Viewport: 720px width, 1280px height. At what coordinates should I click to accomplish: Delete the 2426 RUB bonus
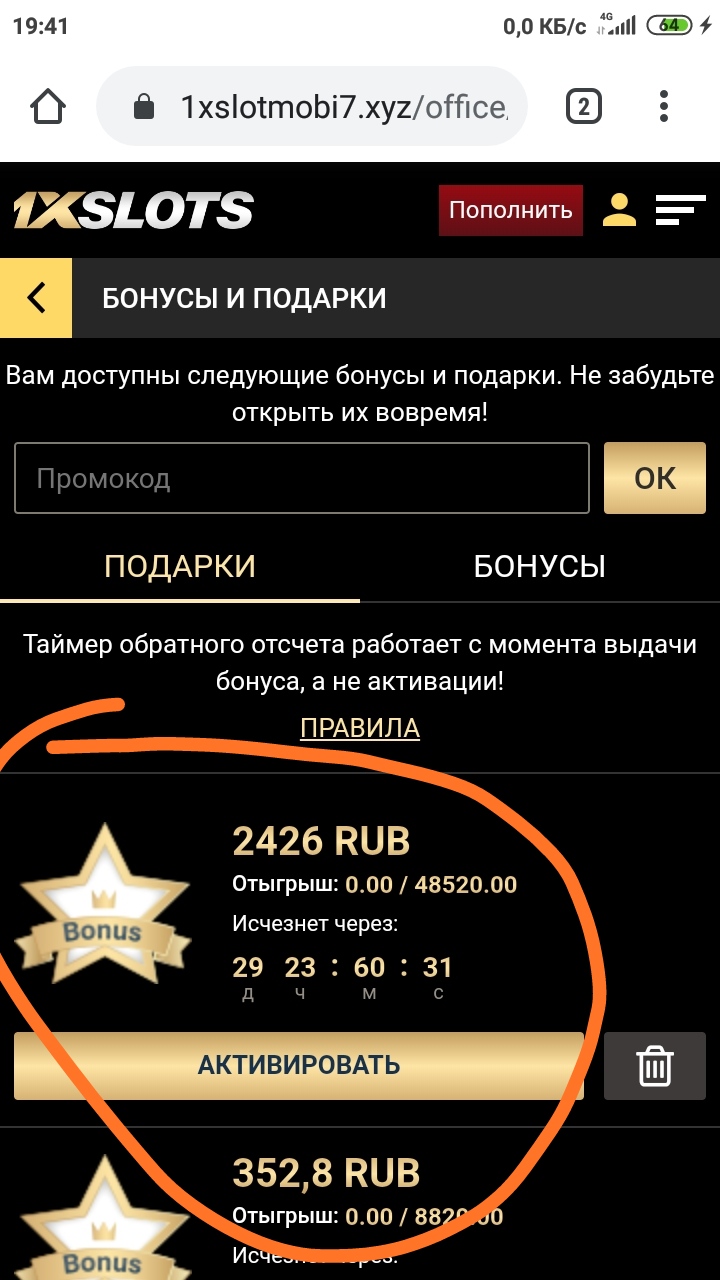pyautogui.click(x=655, y=1066)
